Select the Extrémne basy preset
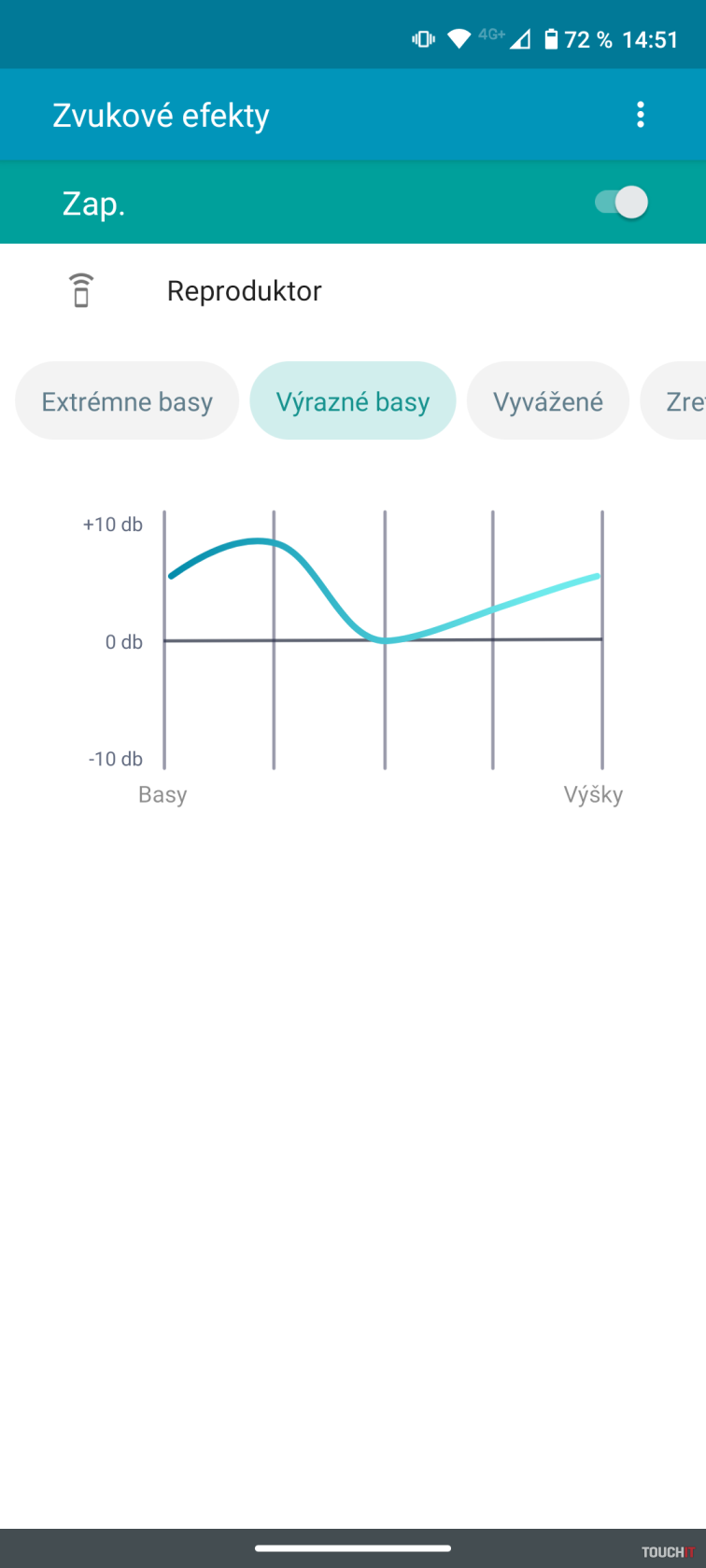 pos(127,401)
